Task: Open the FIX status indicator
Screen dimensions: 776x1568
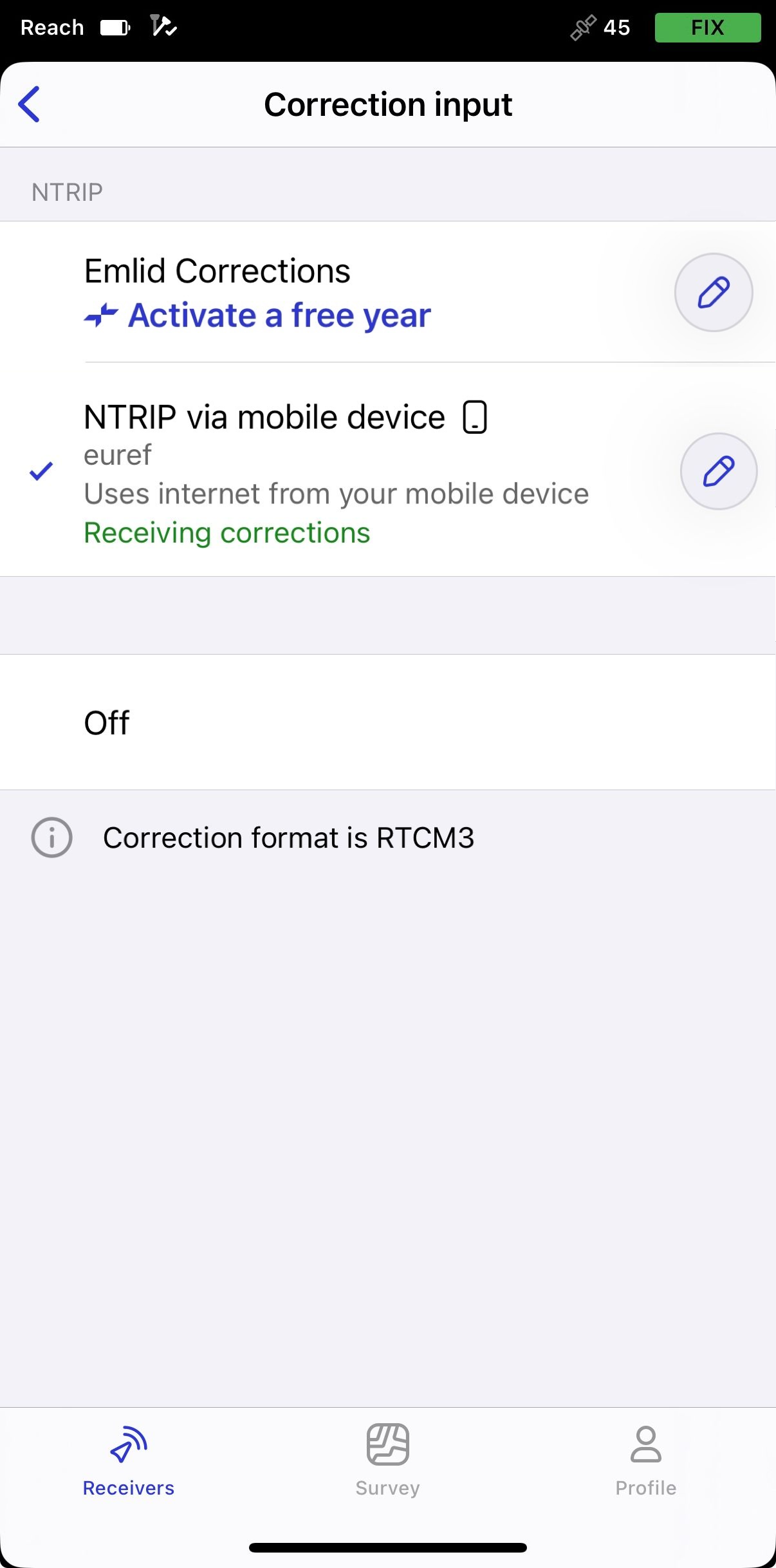Action: coord(708,28)
